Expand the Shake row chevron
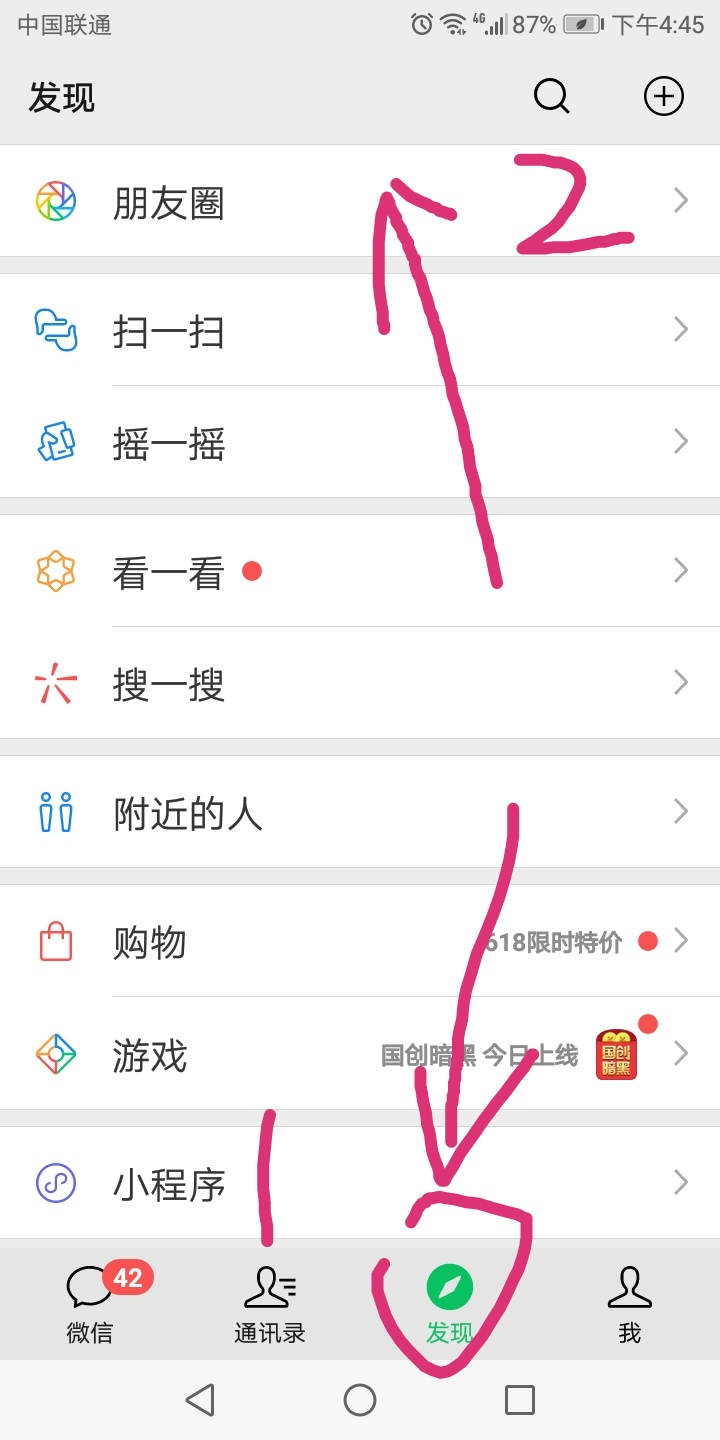Screen dimensions: 720x1440 [681, 441]
